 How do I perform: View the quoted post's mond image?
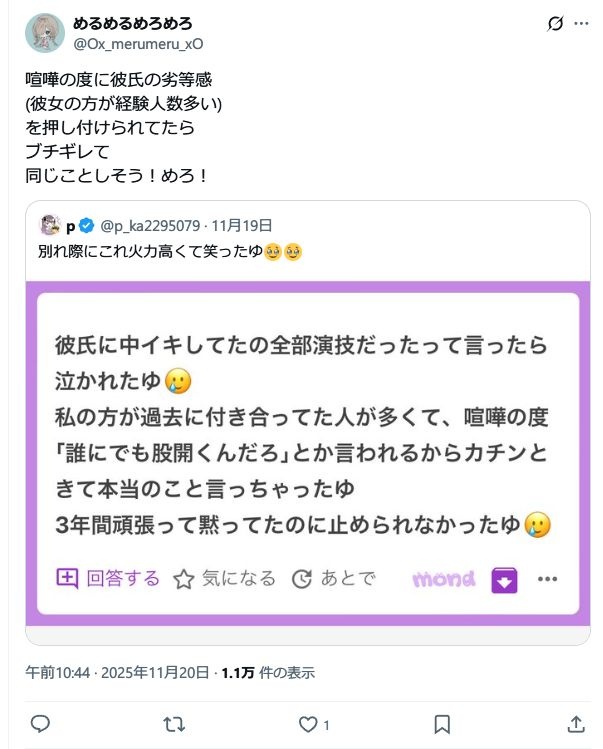click(x=307, y=453)
